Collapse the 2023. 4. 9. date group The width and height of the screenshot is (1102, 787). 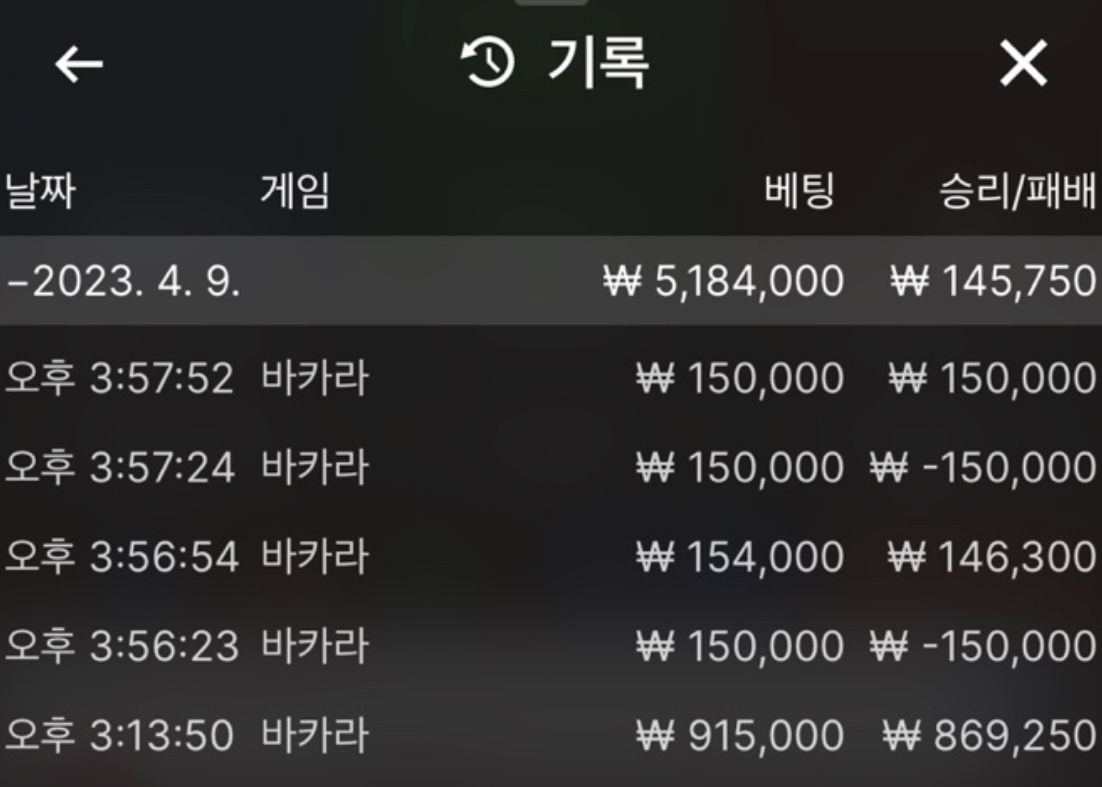pos(124,282)
